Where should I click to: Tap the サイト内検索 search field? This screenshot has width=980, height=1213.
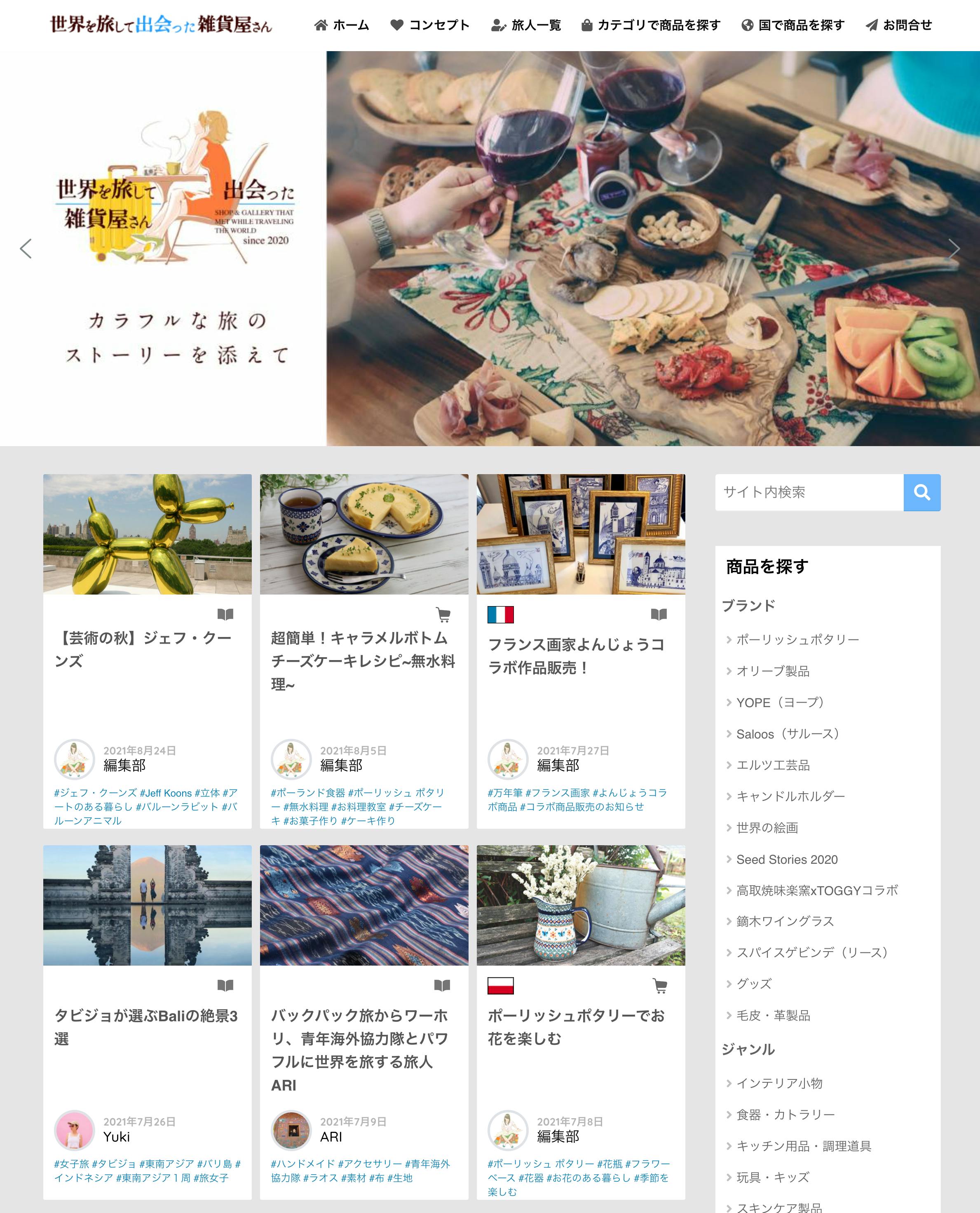pos(809,492)
